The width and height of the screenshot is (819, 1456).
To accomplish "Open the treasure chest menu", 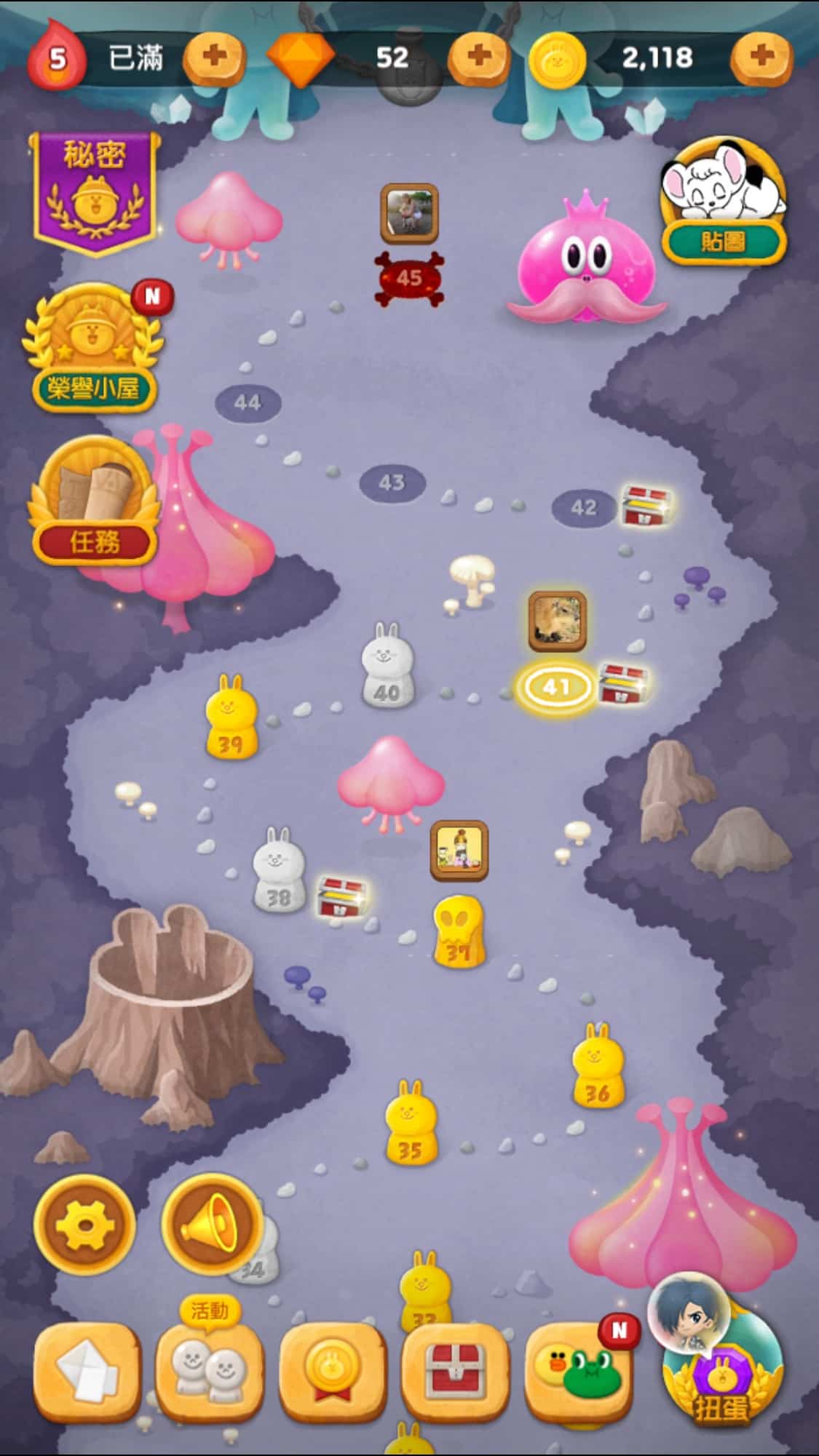I will 454,1370.
